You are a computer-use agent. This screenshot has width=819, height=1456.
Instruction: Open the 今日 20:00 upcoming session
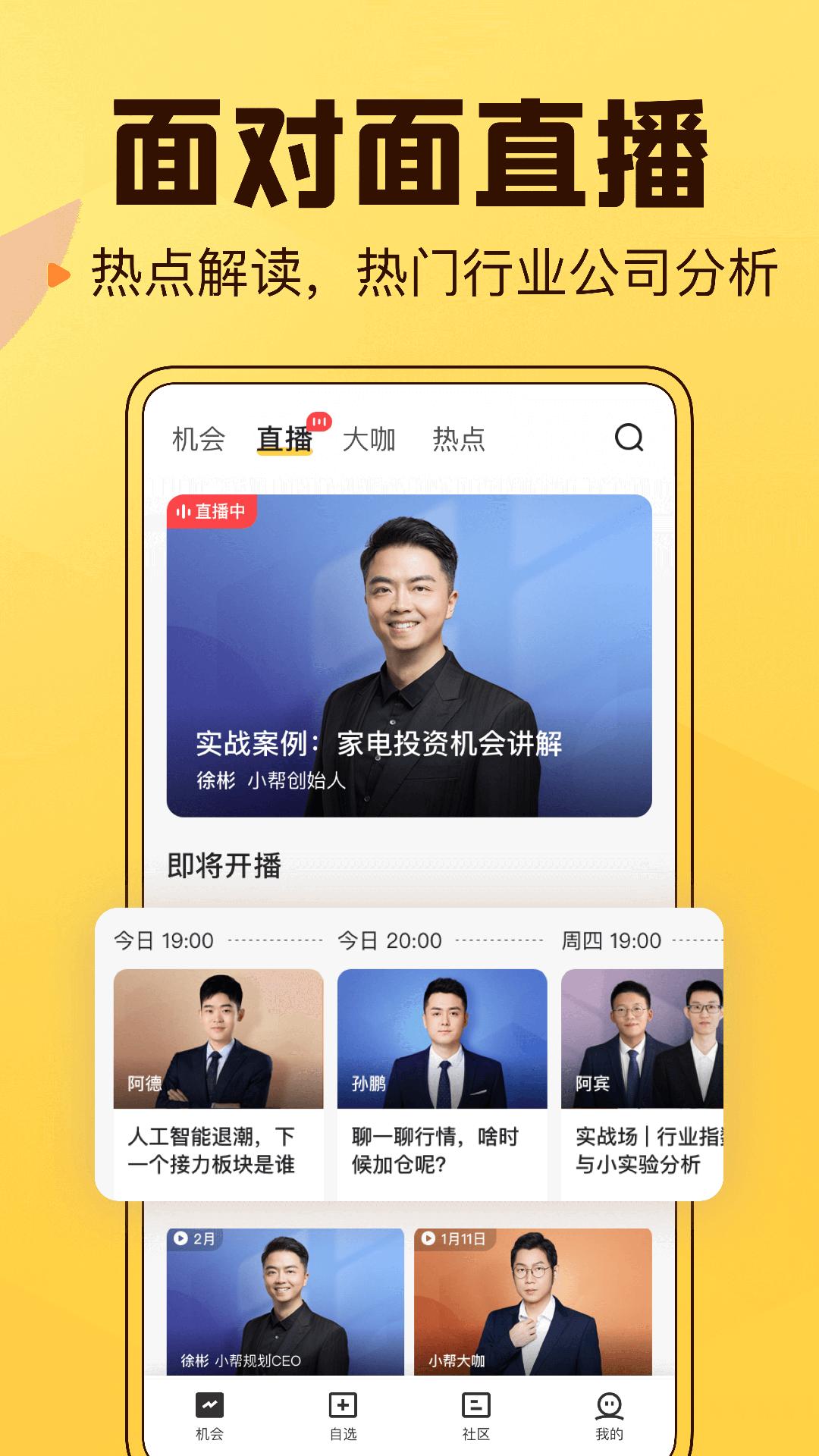[x=388, y=940]
